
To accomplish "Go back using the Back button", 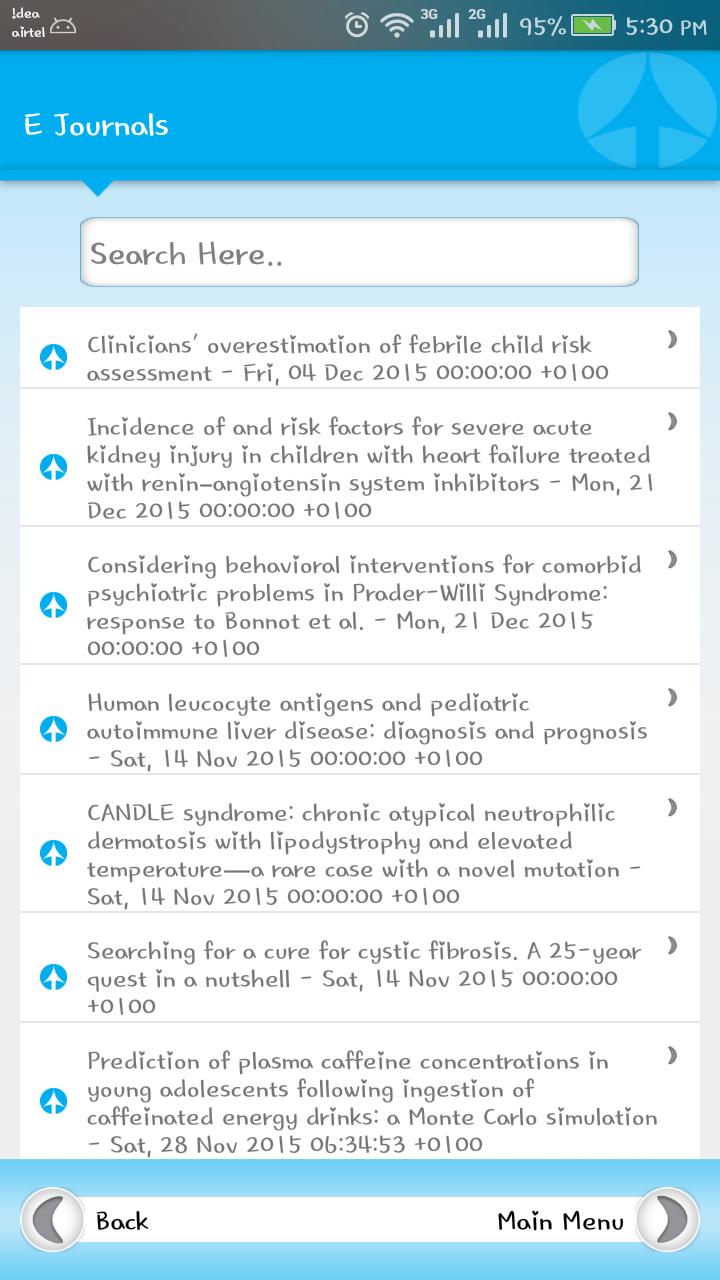I will tap(90, 1220).
